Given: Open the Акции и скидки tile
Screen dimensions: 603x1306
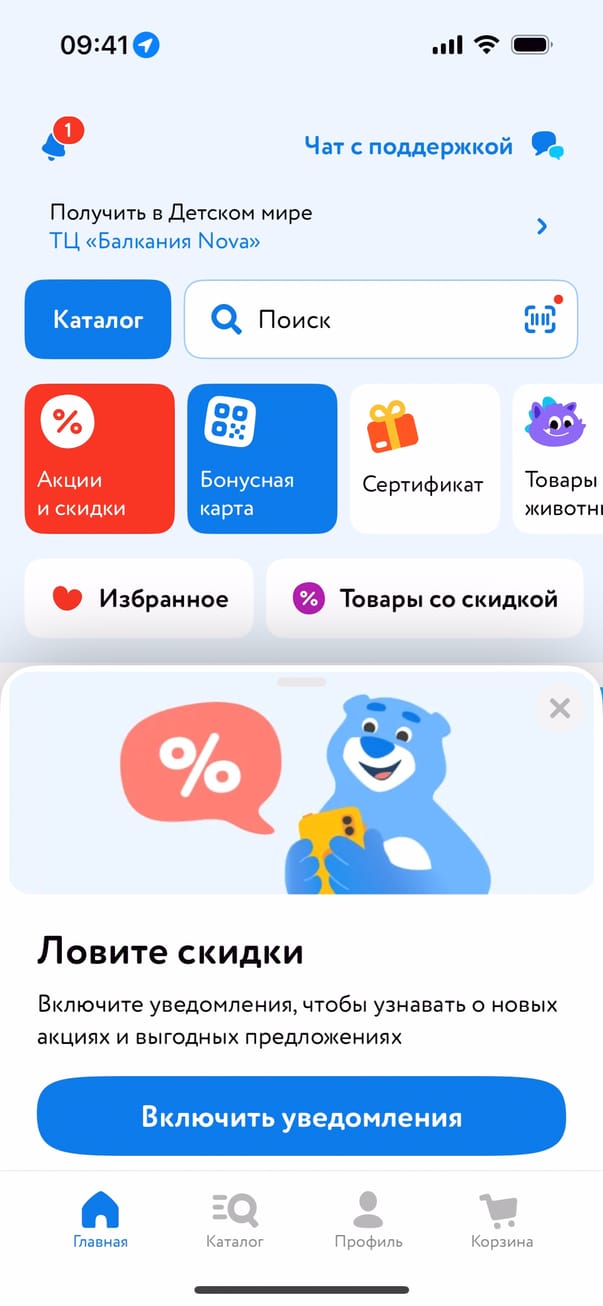Looking at the screenshot, I should coord(99,459).
